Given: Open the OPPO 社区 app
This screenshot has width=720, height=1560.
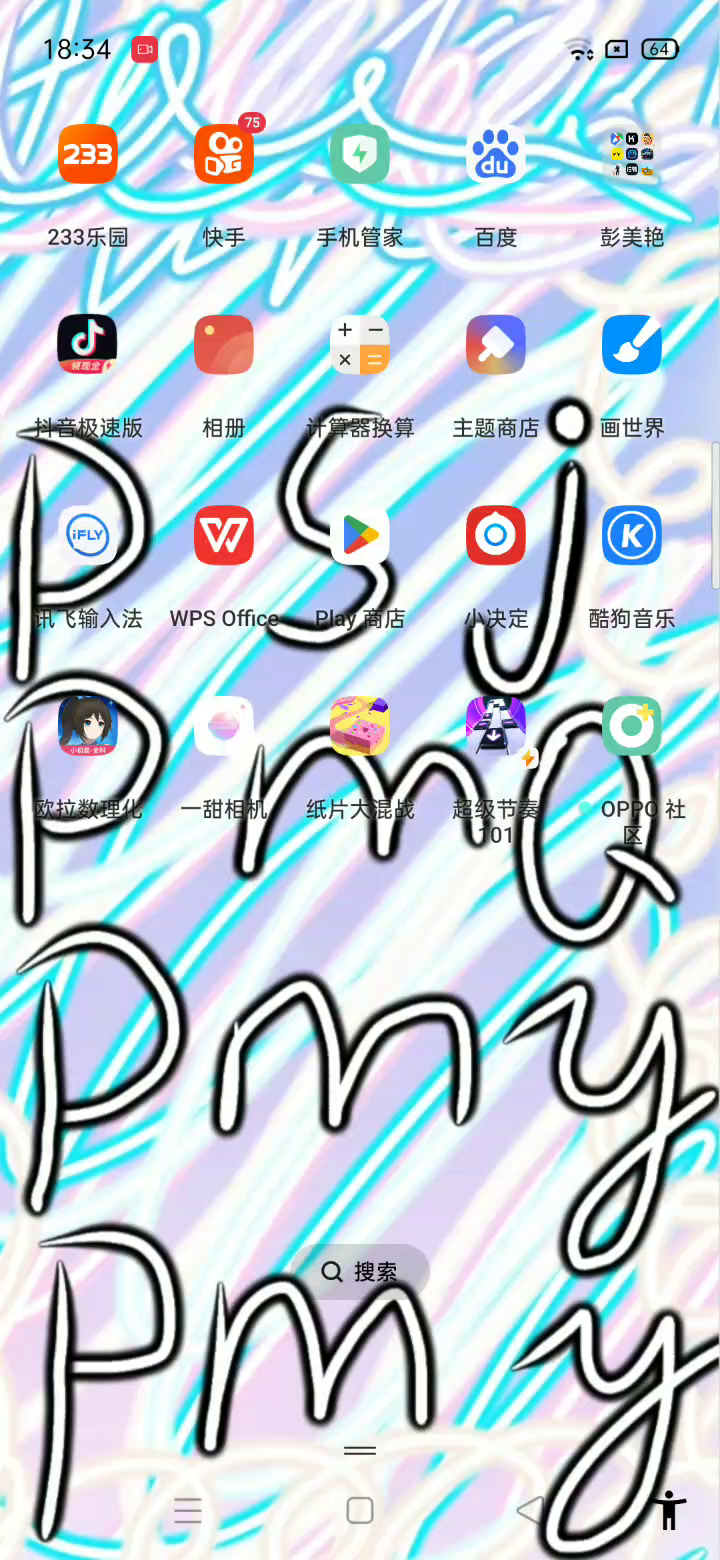Looking at the screenshot, I should [632, 727].
